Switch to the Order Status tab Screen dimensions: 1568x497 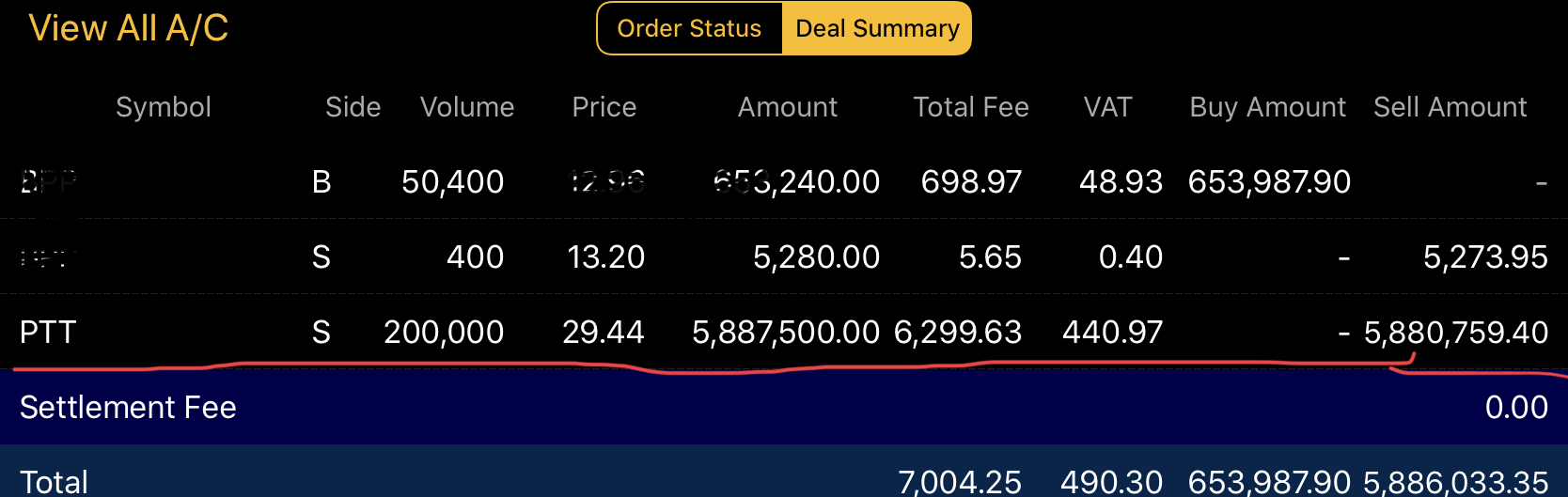tap(689, 28)
